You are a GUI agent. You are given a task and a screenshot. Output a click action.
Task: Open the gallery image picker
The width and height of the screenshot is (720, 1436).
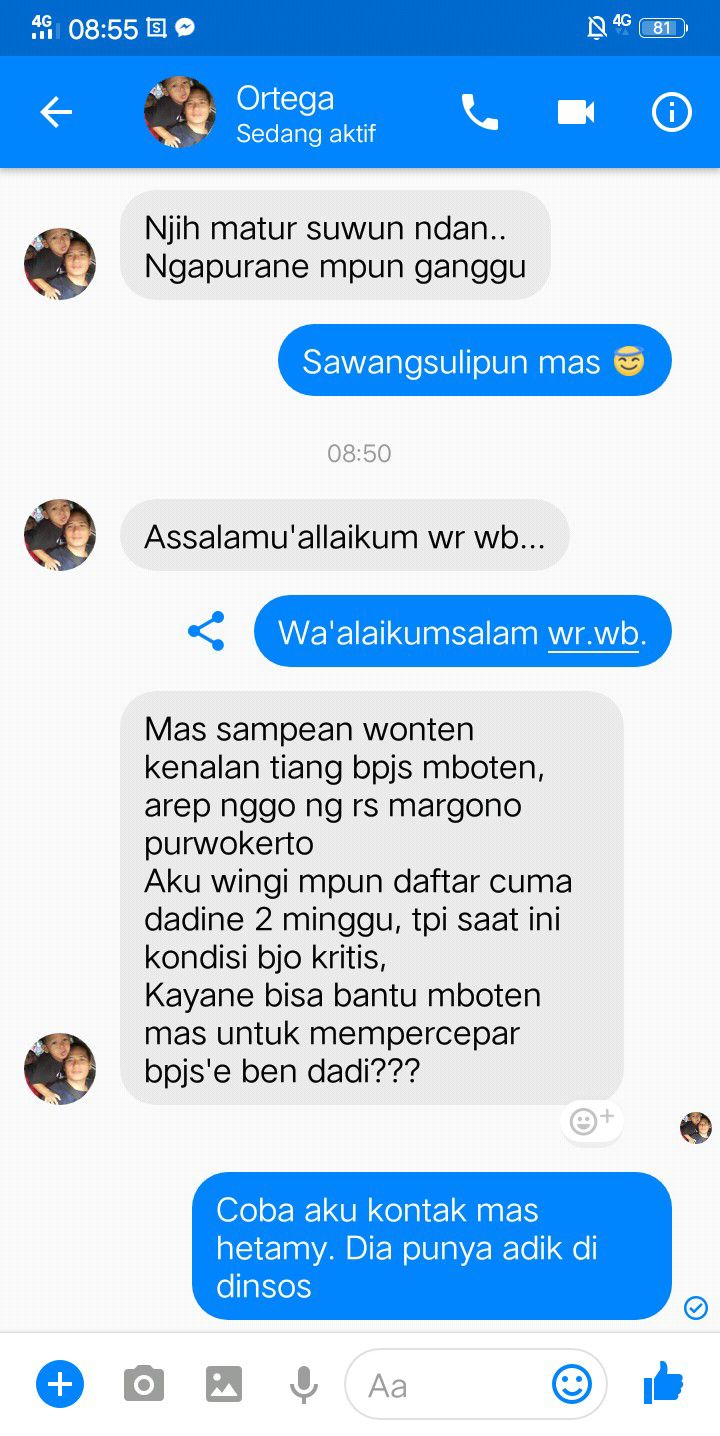pos(224,1385)
